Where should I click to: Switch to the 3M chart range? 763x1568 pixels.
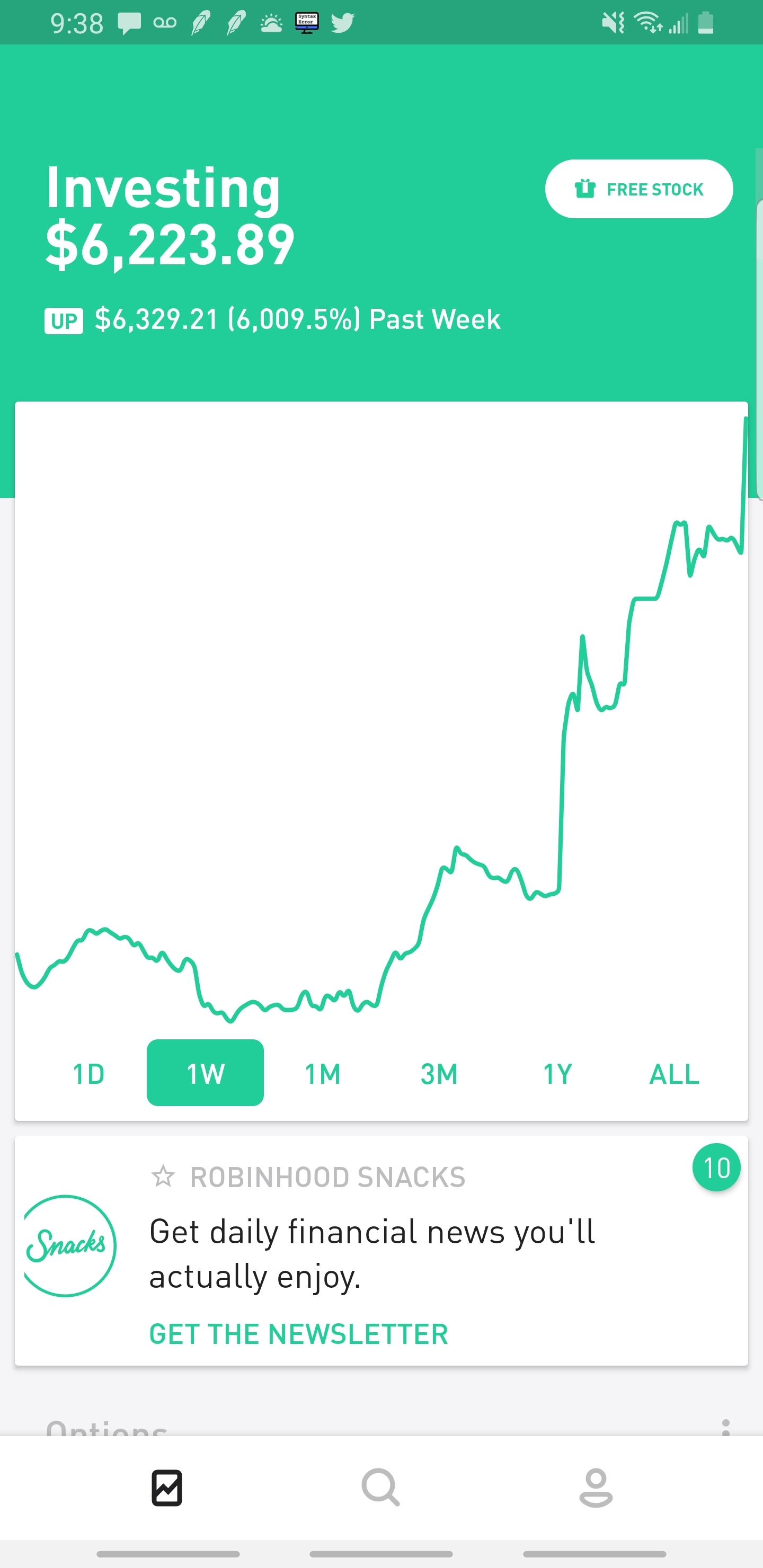point(439,1074)
